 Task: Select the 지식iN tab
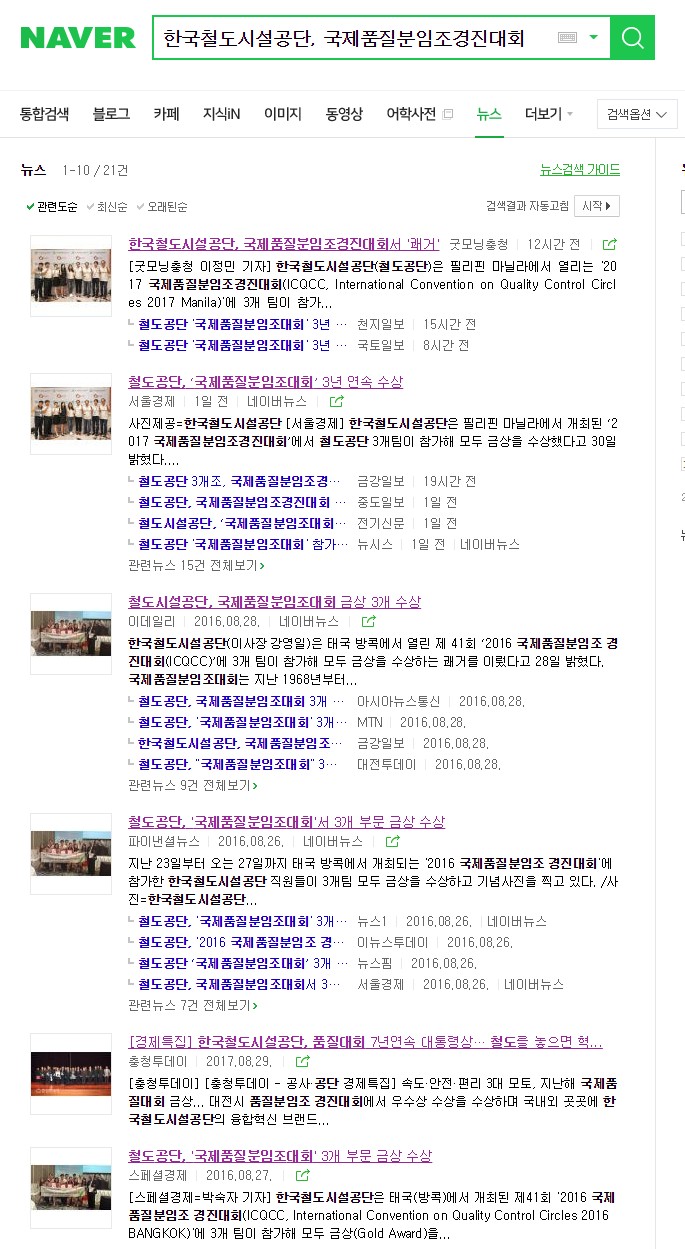coord(221,114)
